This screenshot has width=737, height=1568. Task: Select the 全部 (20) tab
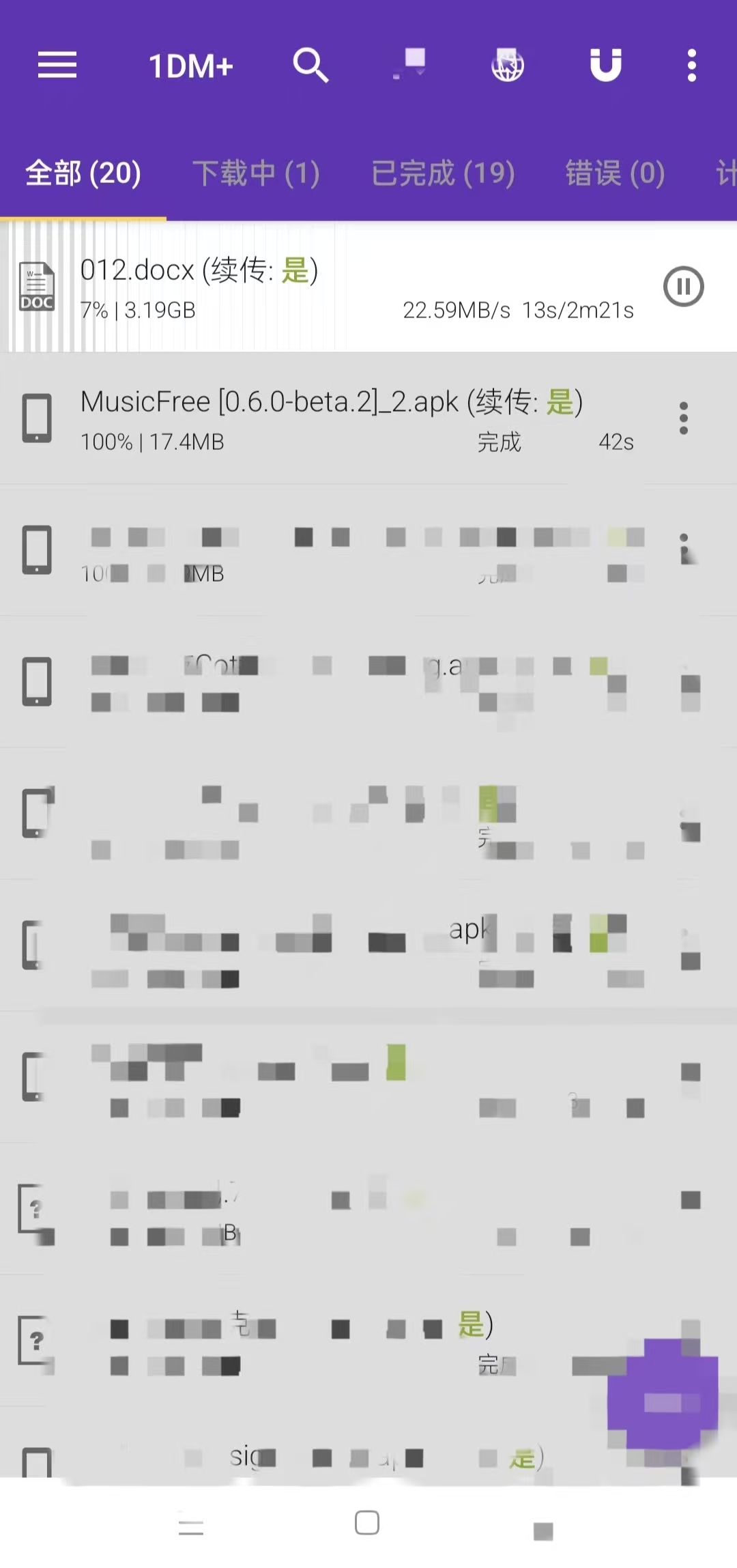click(x=83, y=173)
